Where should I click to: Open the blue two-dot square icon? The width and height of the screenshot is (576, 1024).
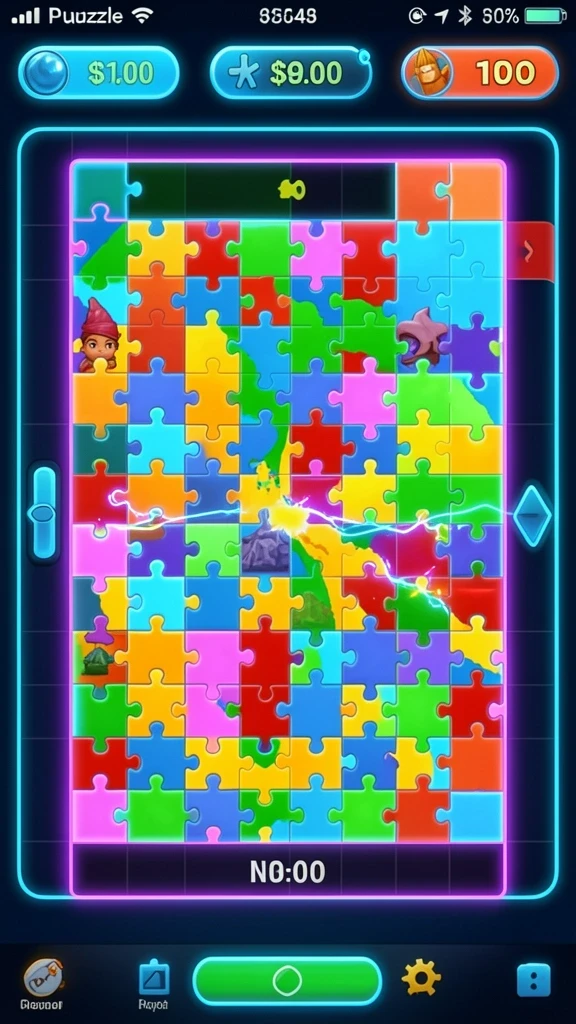(534, 980)
